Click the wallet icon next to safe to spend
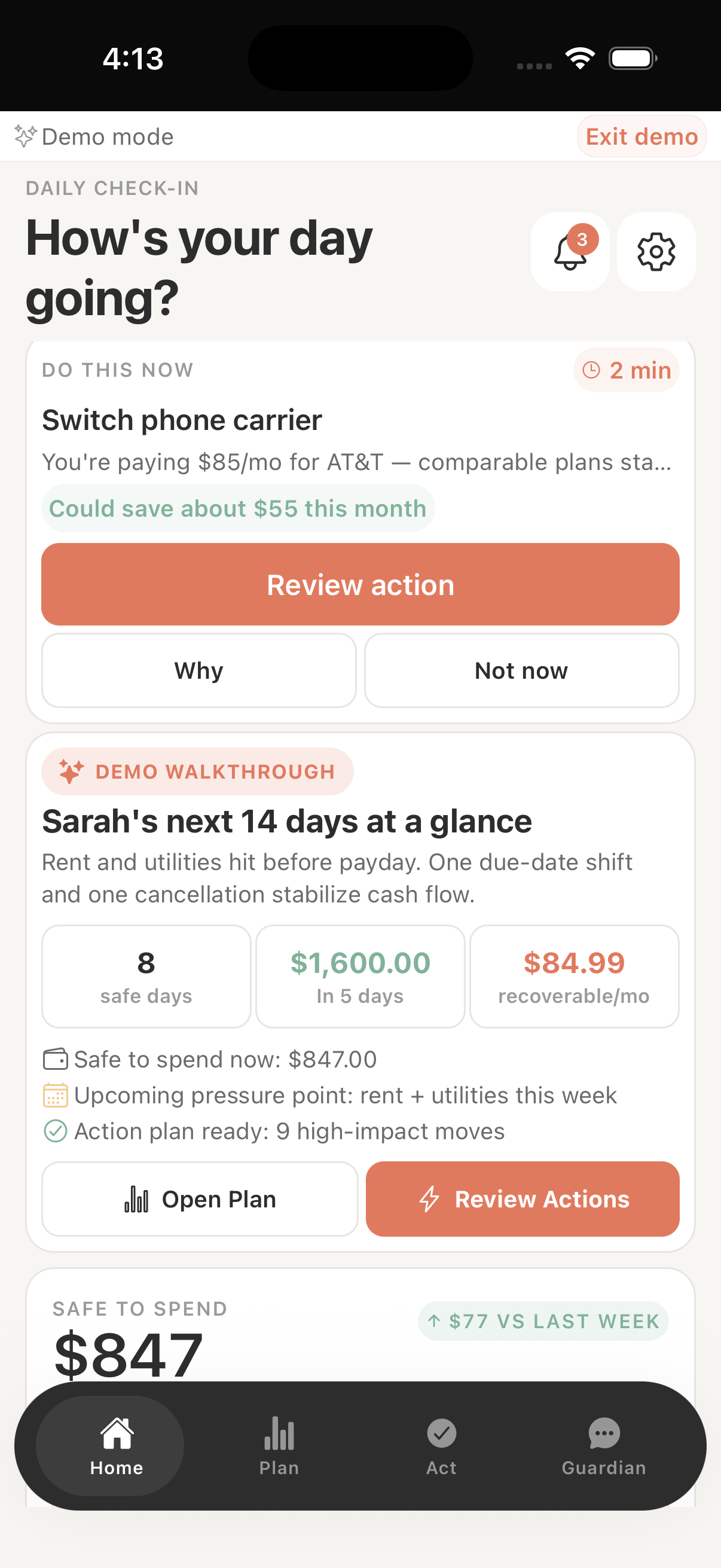Image resolution: width=721 pixels, height=1568 pixels. coord(56,1058)
